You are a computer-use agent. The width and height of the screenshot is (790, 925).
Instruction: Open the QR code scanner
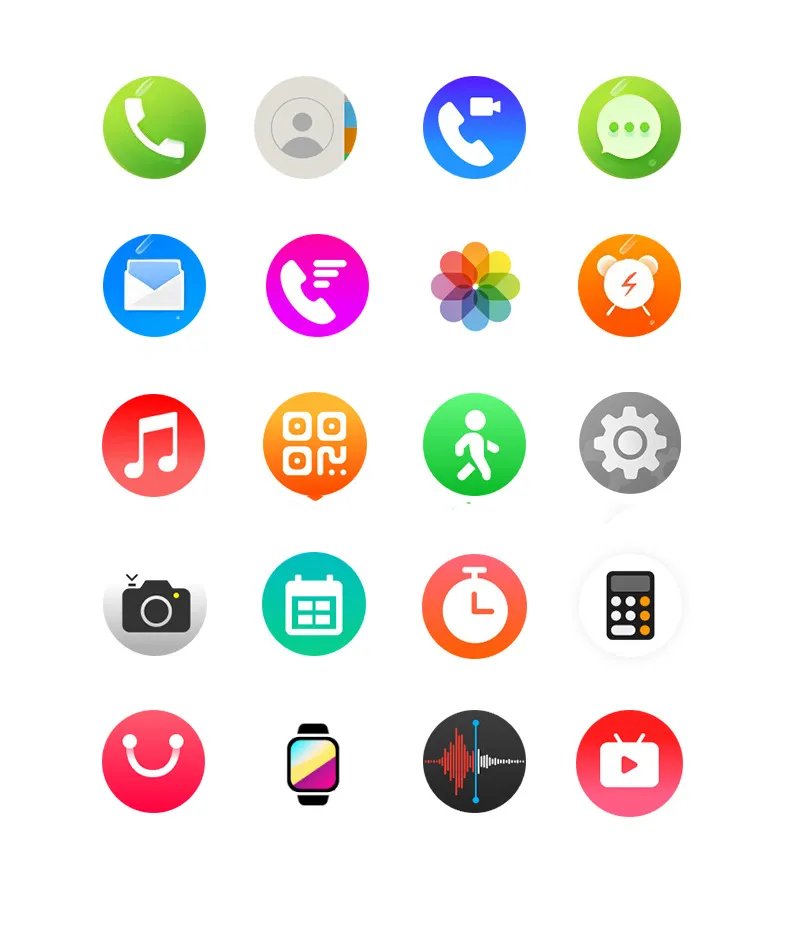click(314, 444)
